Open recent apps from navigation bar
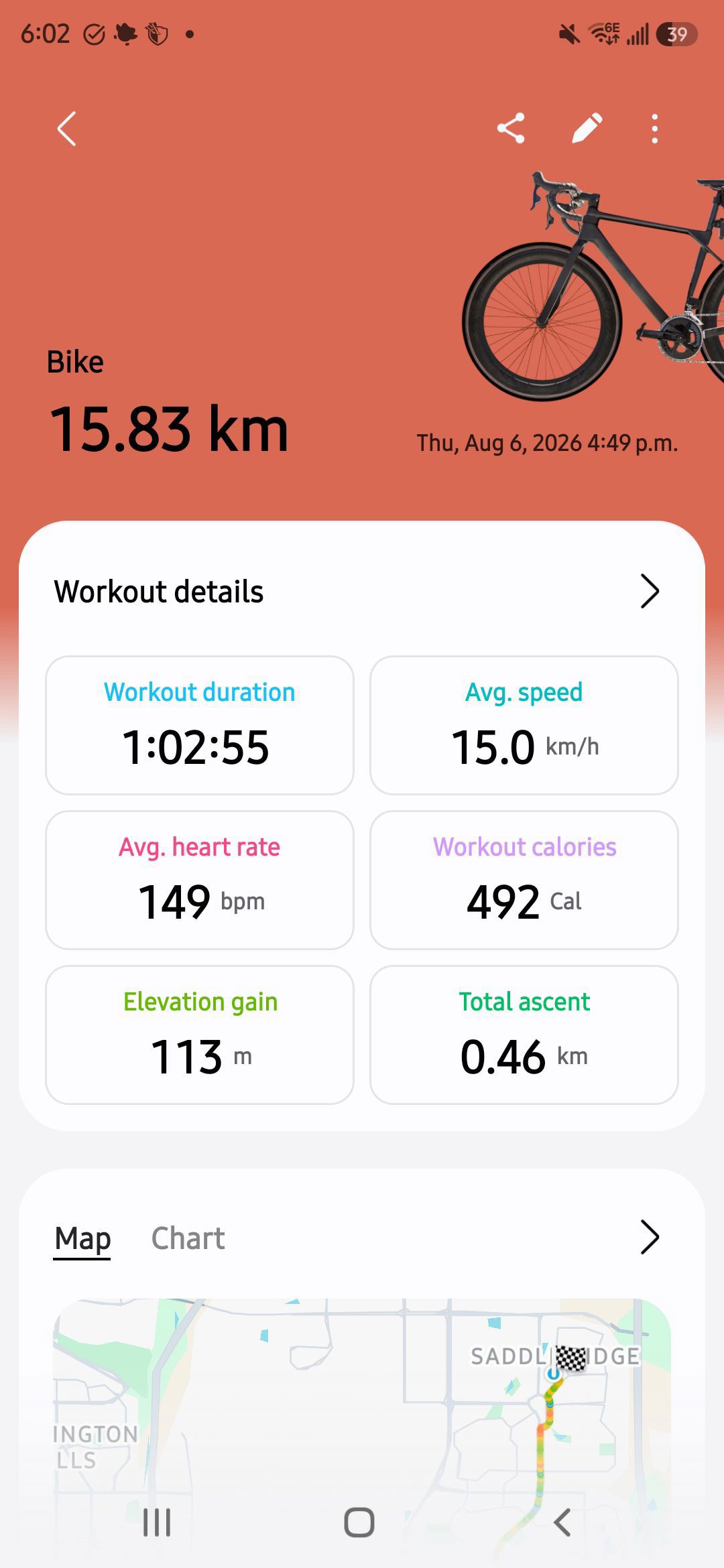 (x=157, y=1522)
